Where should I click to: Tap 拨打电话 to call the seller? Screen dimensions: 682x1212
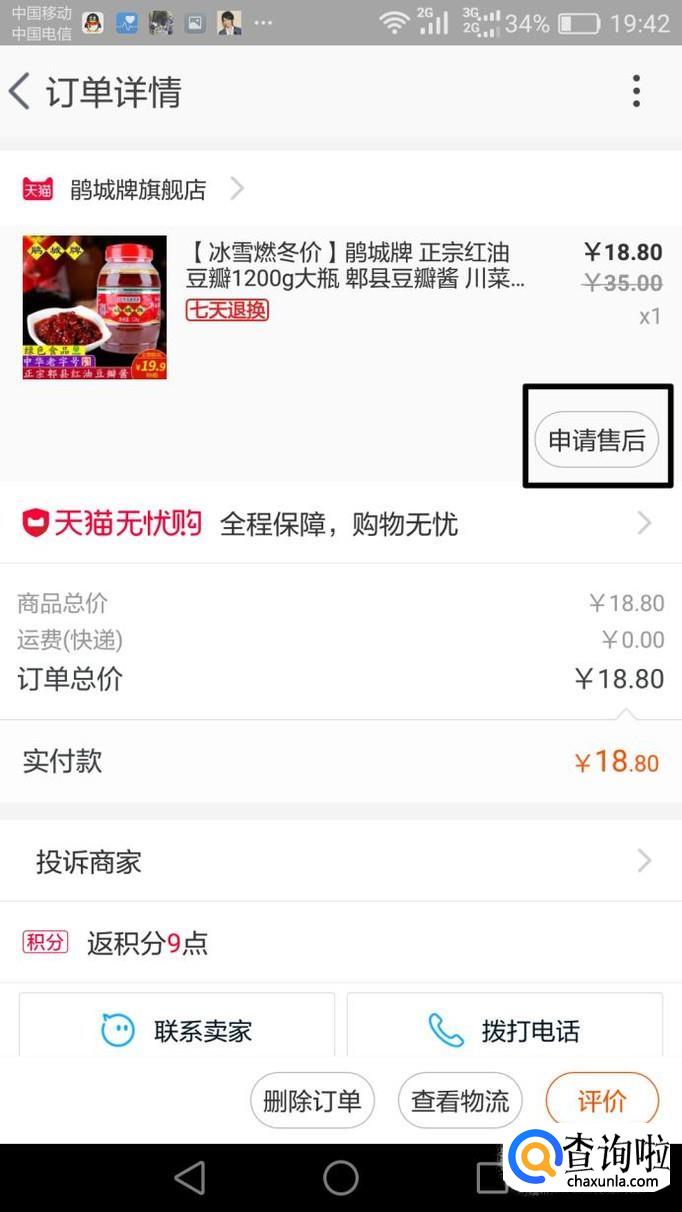coord(505,1029)
